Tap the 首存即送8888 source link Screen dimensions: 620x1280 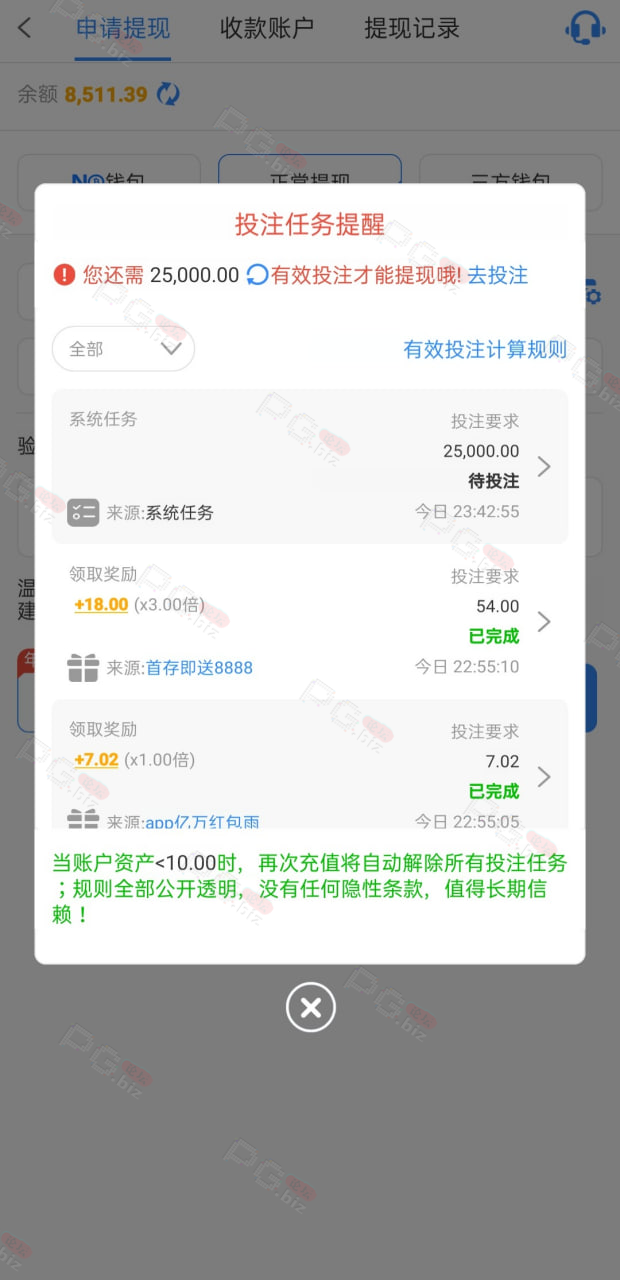[199, 667]
